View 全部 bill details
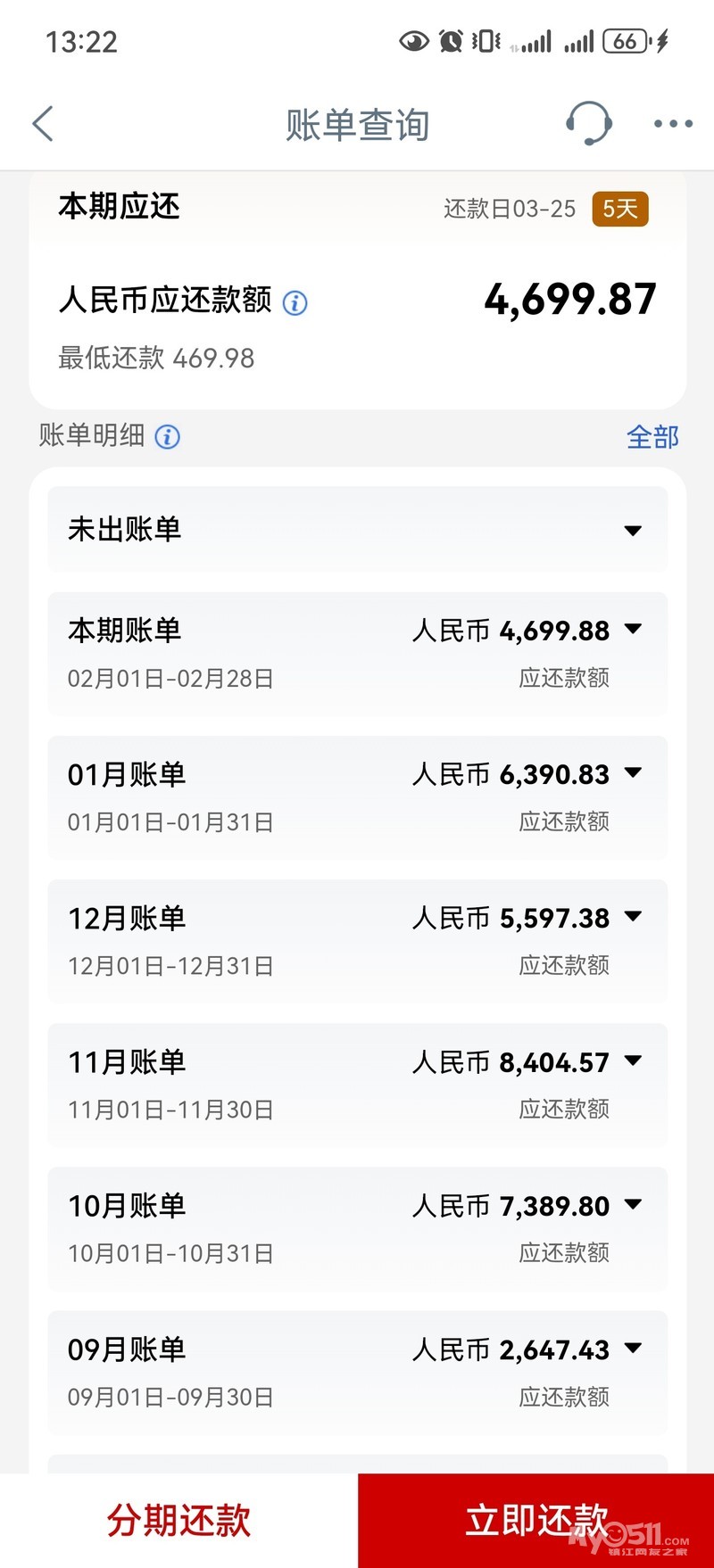 (x=652, y=437)
